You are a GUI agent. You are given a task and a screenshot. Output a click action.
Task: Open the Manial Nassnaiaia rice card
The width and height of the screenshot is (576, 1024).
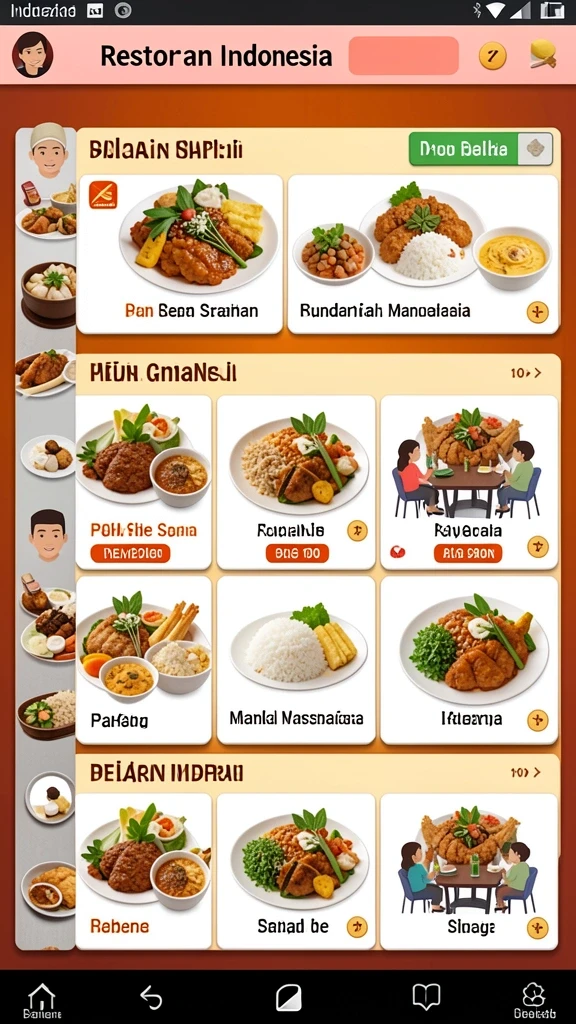(x=296, y=660)
